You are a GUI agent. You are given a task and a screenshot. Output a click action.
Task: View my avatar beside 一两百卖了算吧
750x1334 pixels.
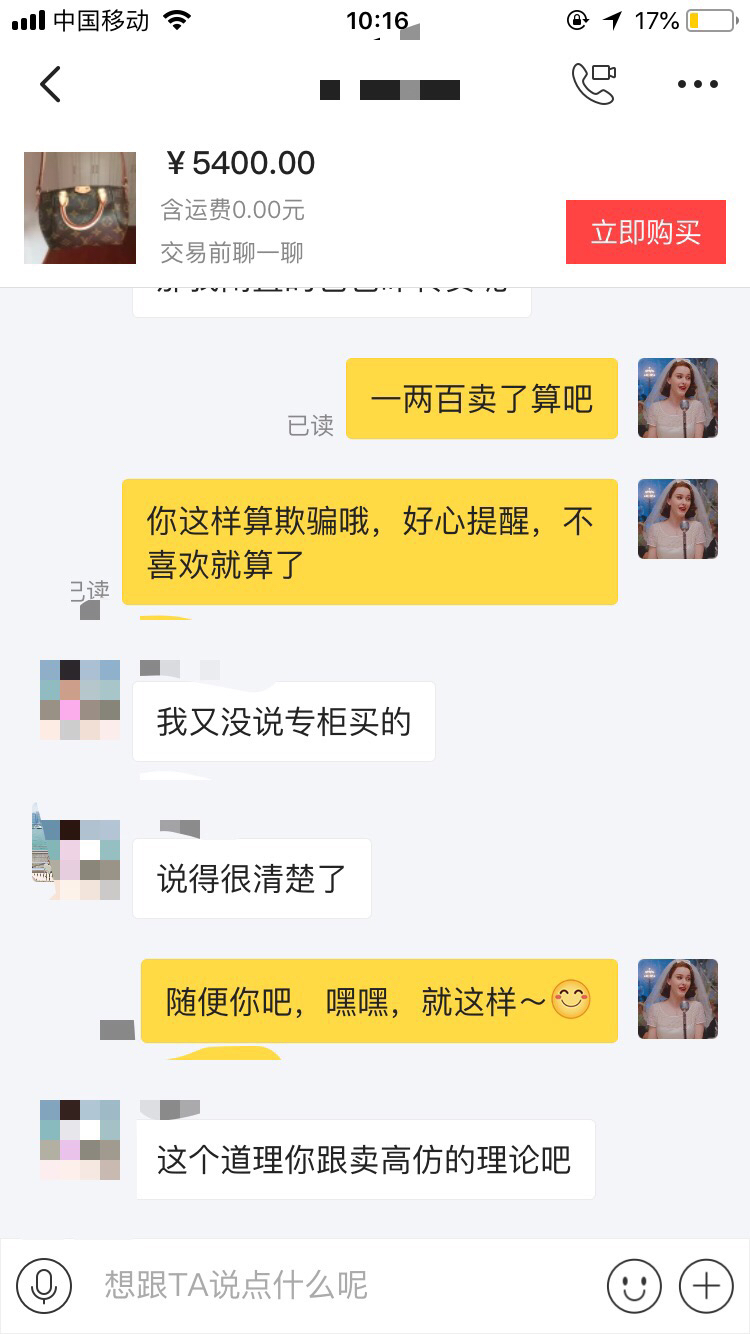pyautogui.click(x=678, y=398)
